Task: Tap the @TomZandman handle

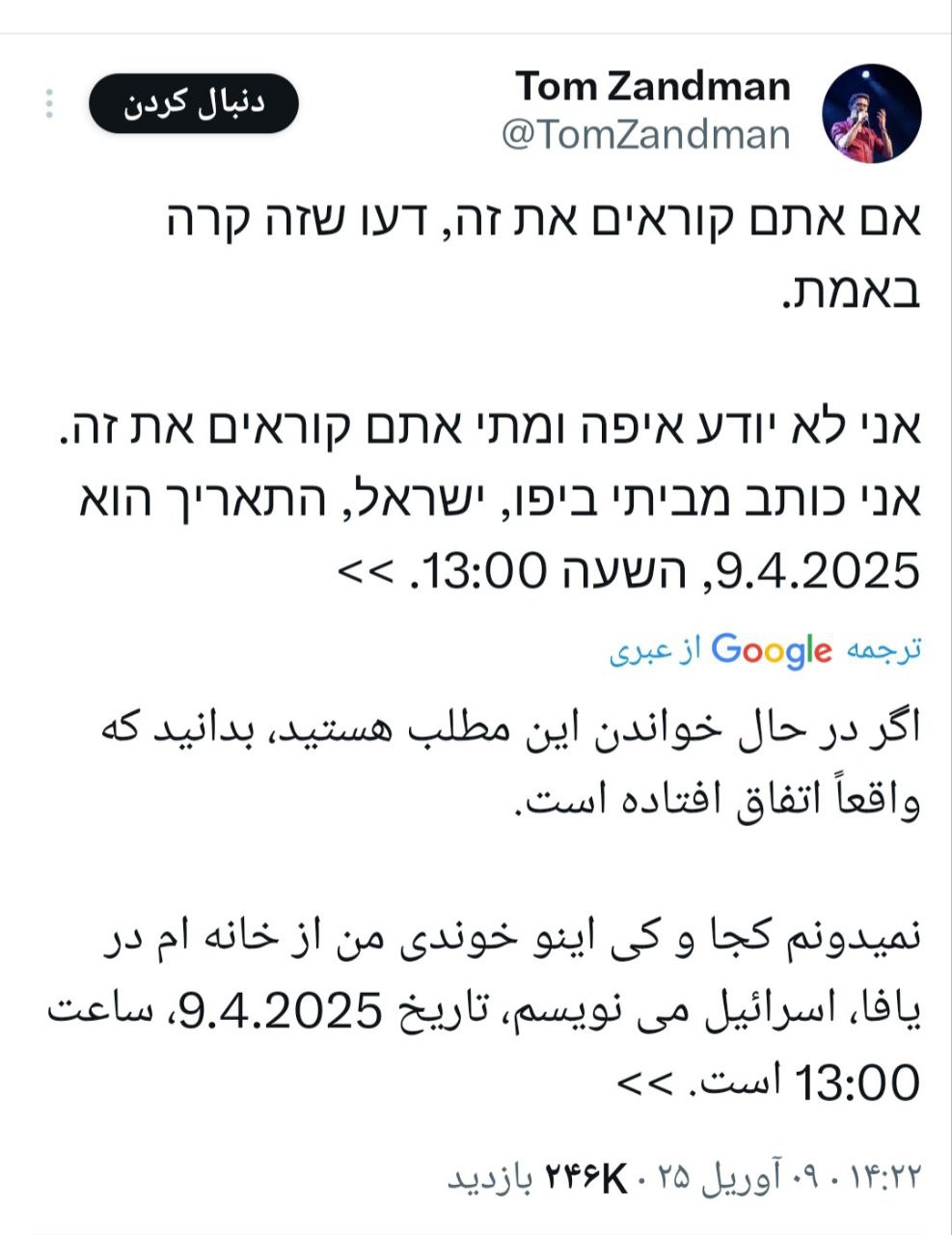Action: (645, 134)
